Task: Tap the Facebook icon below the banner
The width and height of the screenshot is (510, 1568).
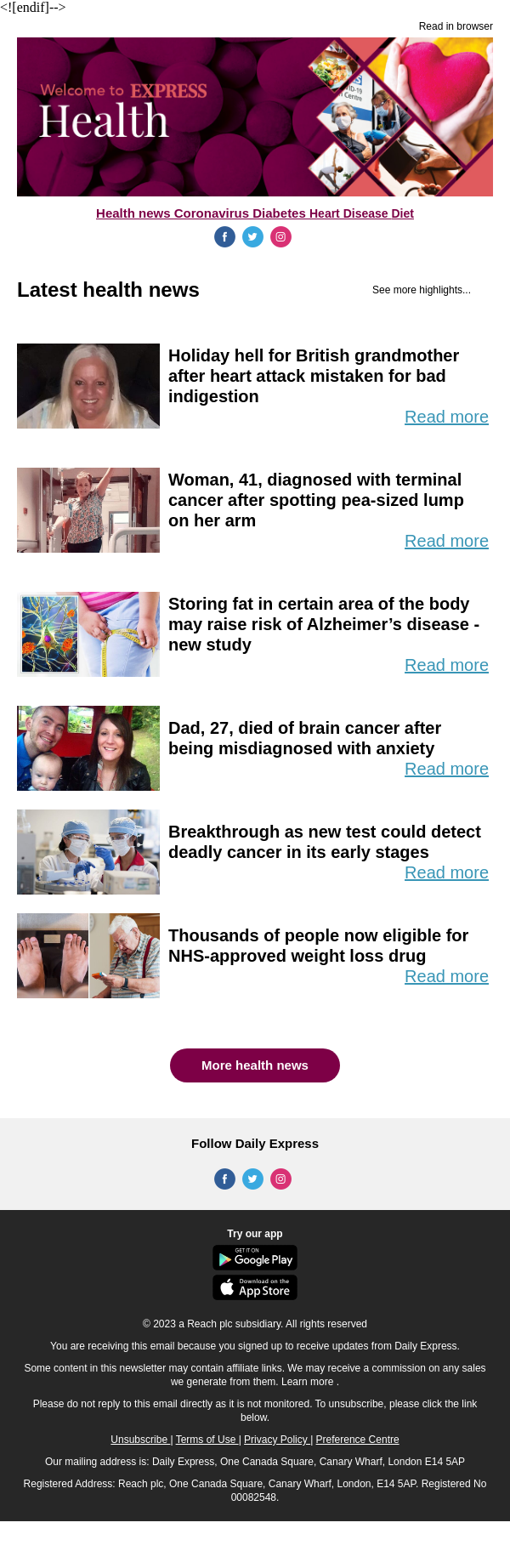Action: coord(224,237)
